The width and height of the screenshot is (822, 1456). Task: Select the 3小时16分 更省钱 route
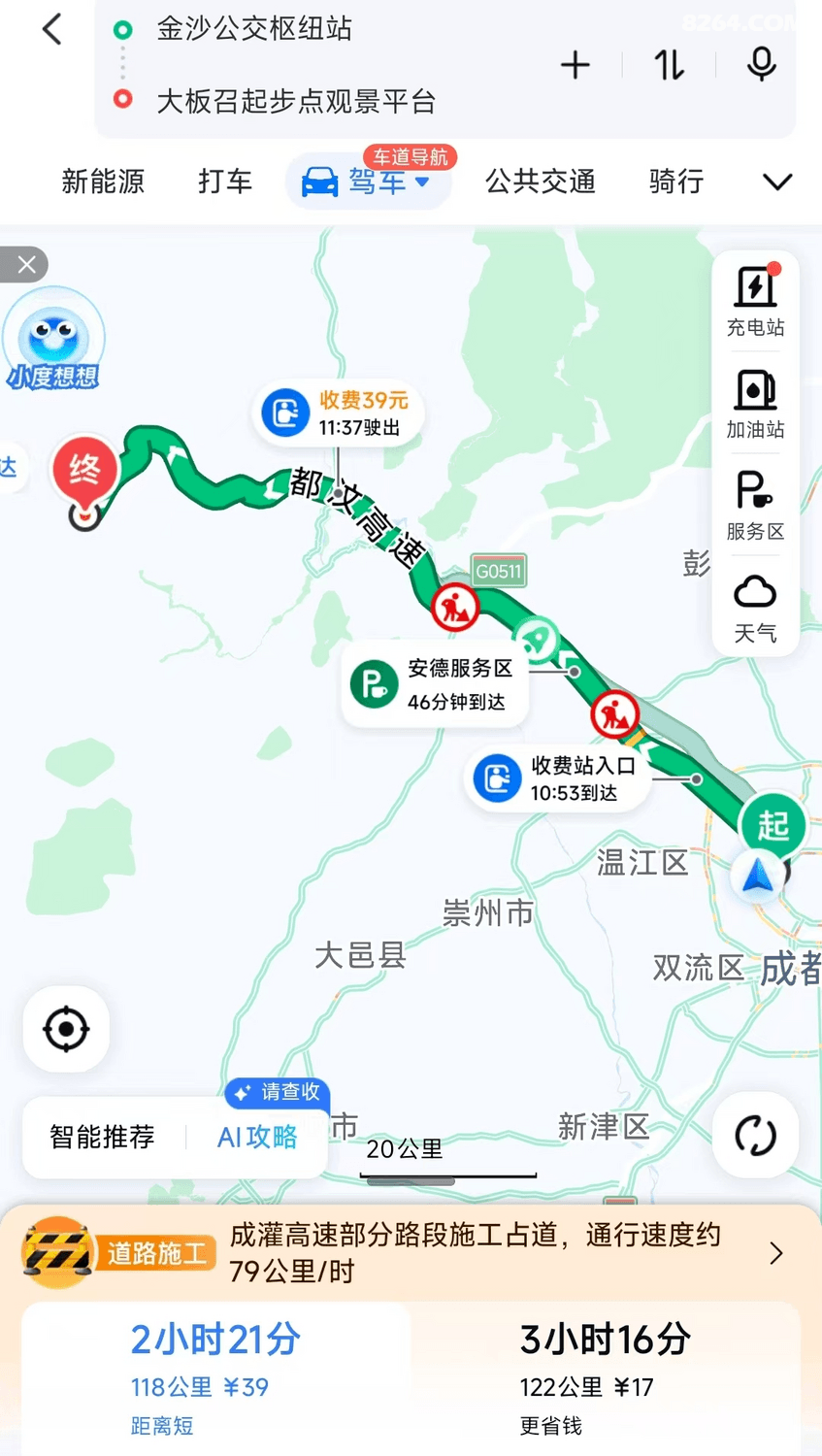coord(606,1378)
